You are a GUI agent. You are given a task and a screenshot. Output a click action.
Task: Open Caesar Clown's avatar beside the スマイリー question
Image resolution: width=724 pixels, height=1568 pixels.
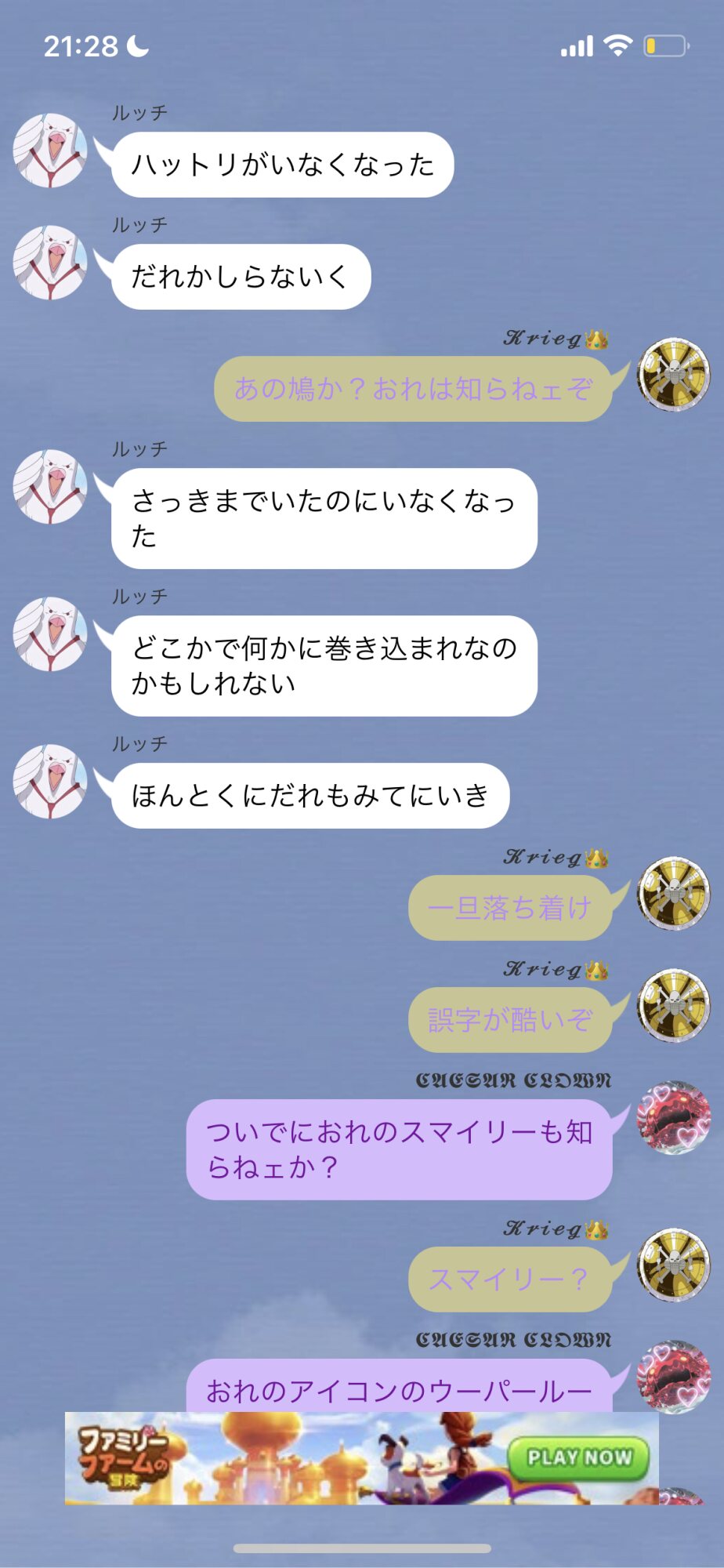point(673,1118)
